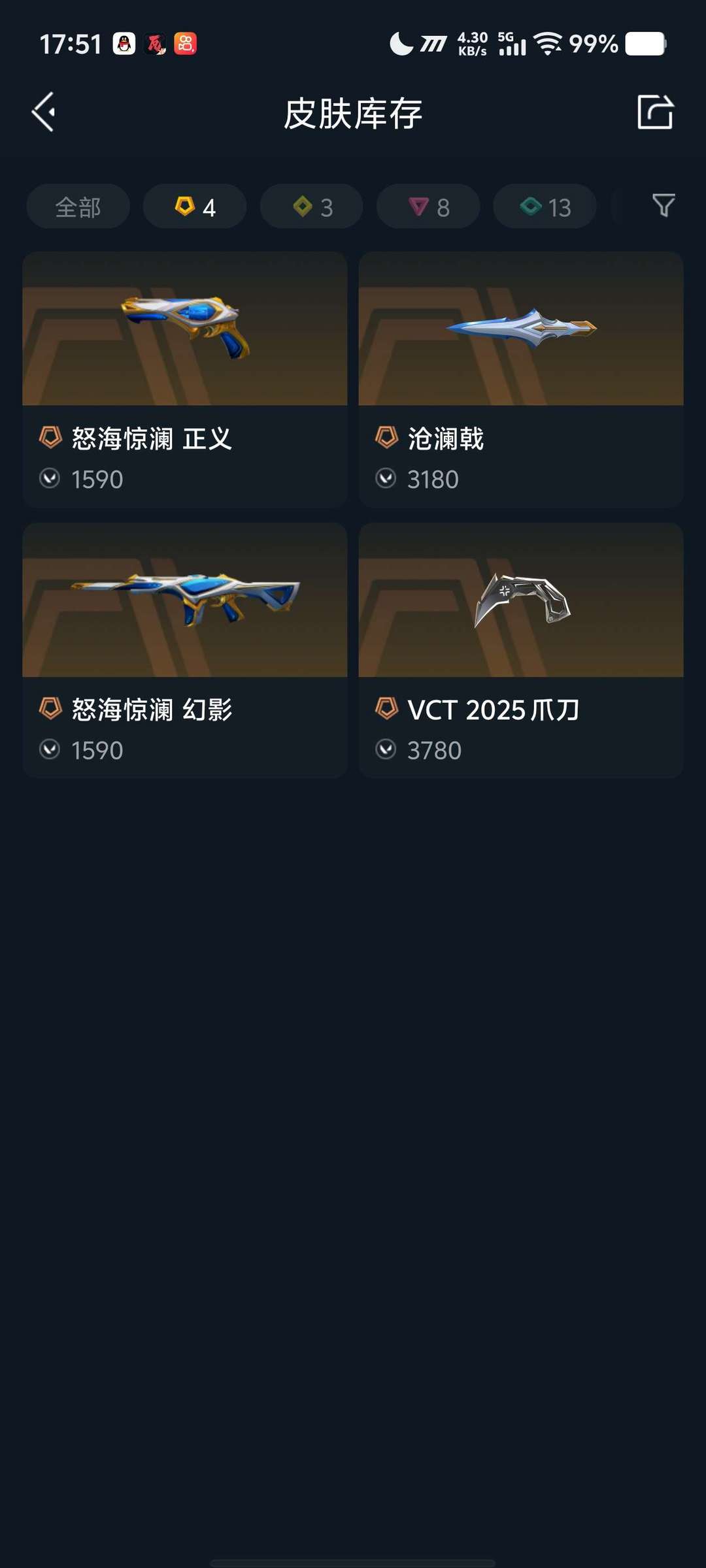The image size is (706, 1568).
Task: View the VCT 2025 爪刀 skin card
Action: pyautogui.click(x=521, y=650)
